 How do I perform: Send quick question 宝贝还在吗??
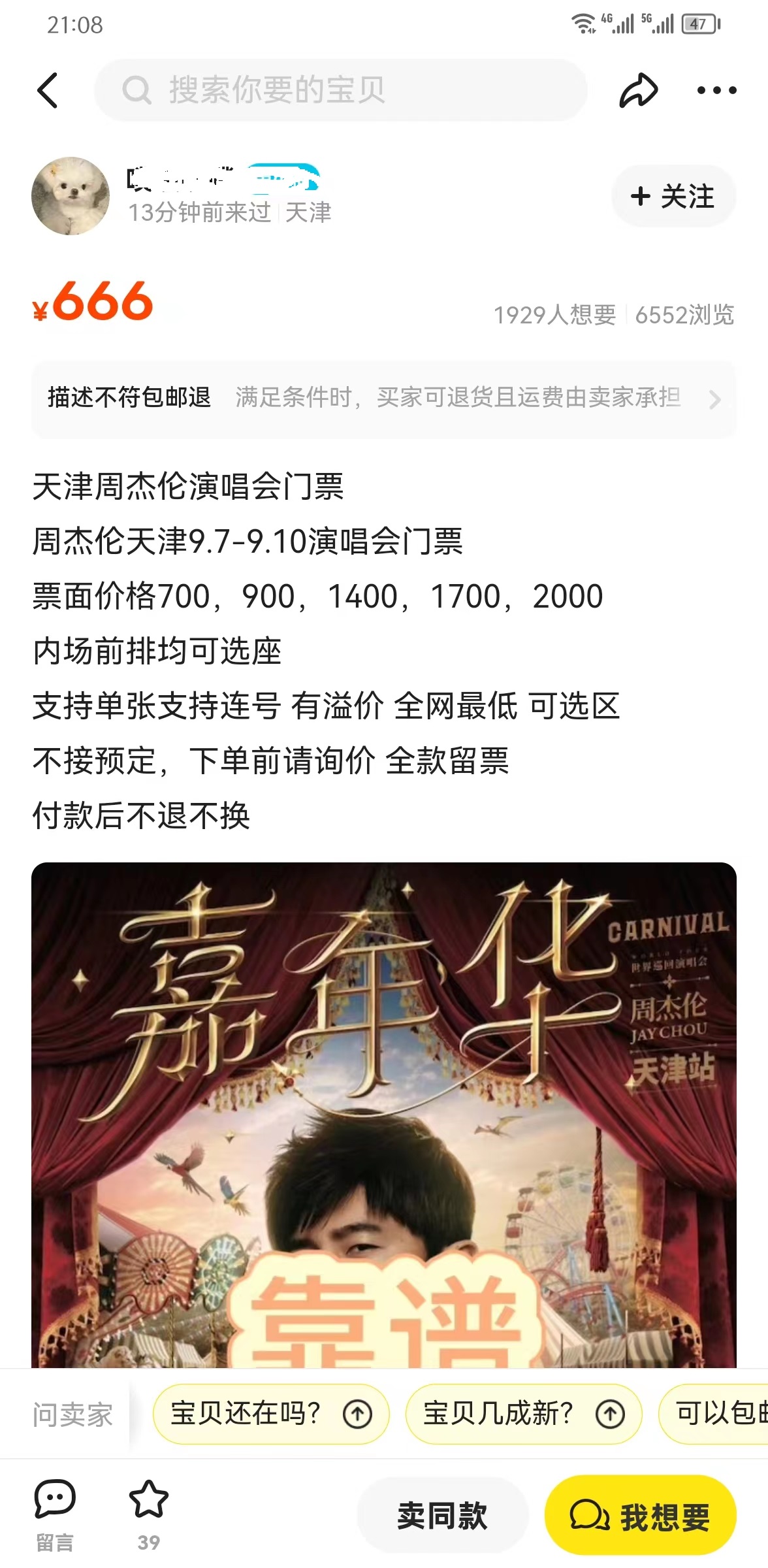click(x=271, y=1414)
